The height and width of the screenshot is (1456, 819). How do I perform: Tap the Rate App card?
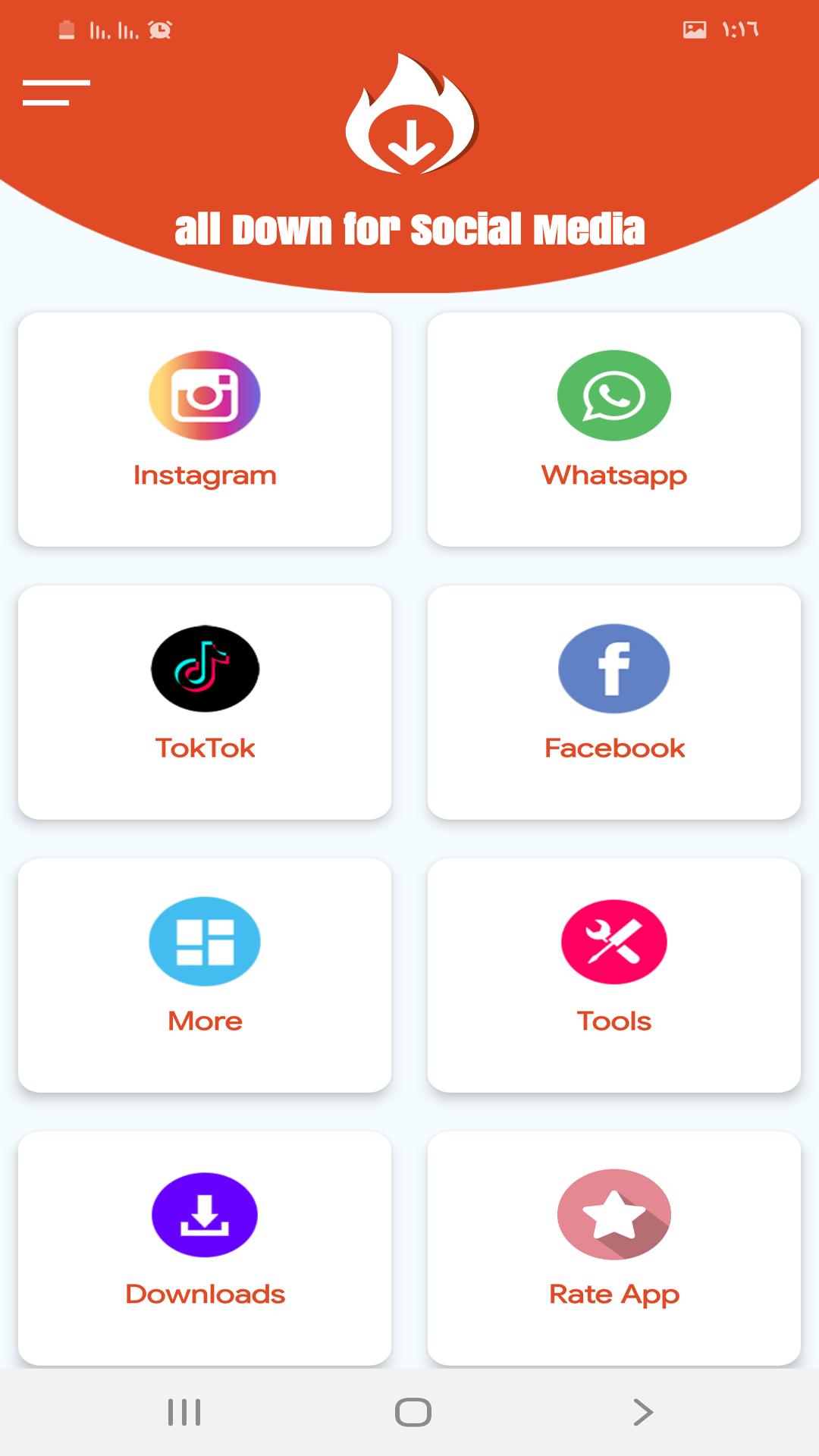click(614, 1248)
